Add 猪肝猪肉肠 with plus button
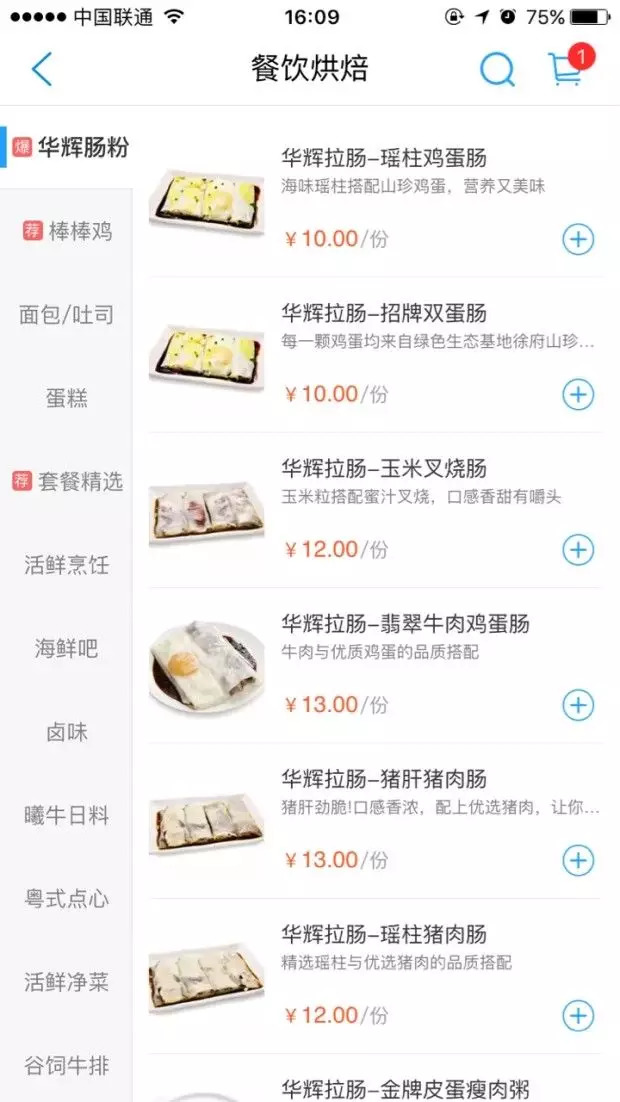This screenshot has width=620, height=1102. point(578,861)
